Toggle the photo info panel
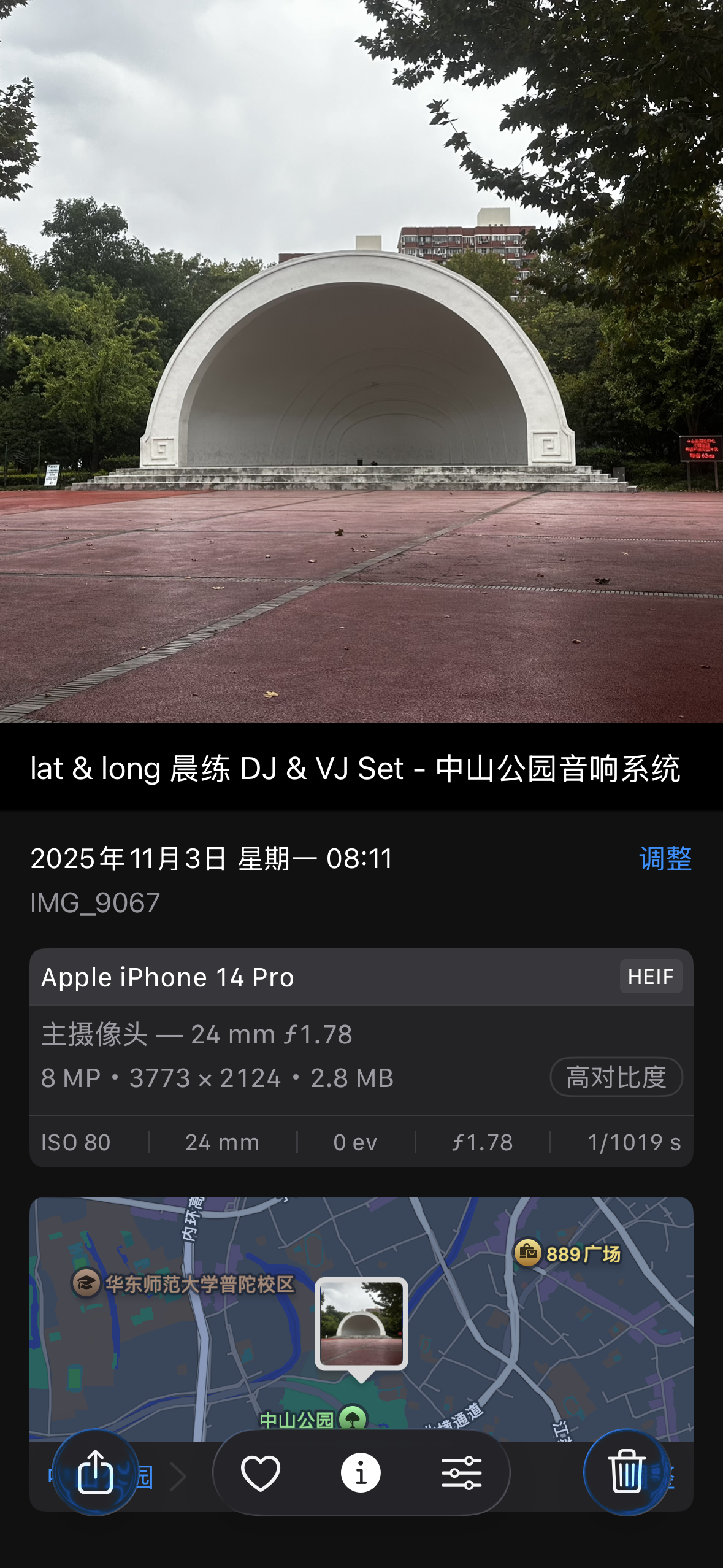This screenshot has width=723, height=1568. point(361,1472)
